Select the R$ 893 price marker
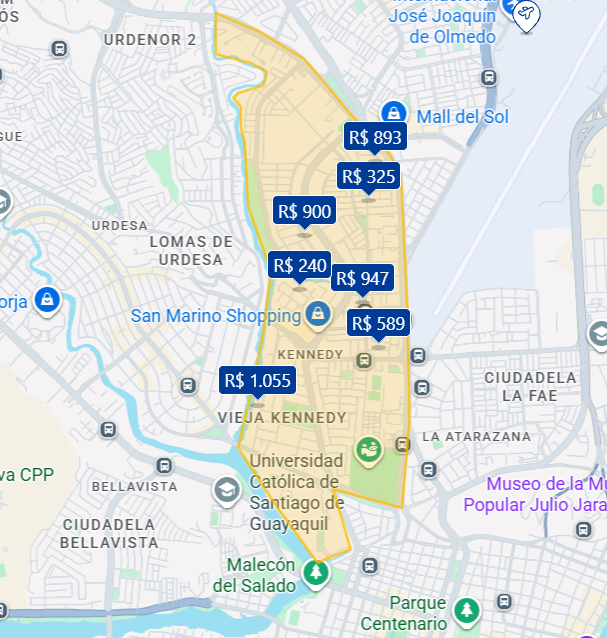This screenshot has width=607, height=638. point(374,137)
